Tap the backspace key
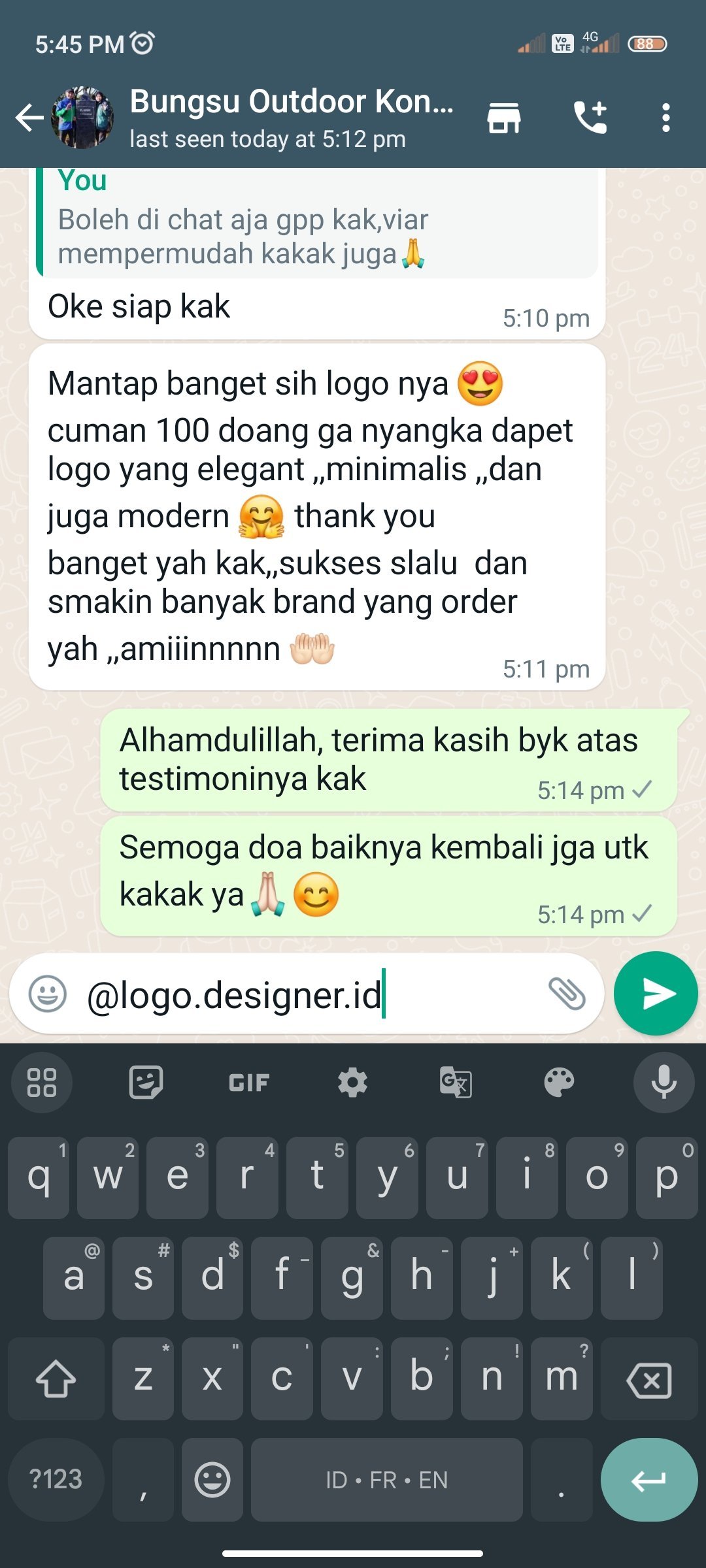 coord(648,1379)
